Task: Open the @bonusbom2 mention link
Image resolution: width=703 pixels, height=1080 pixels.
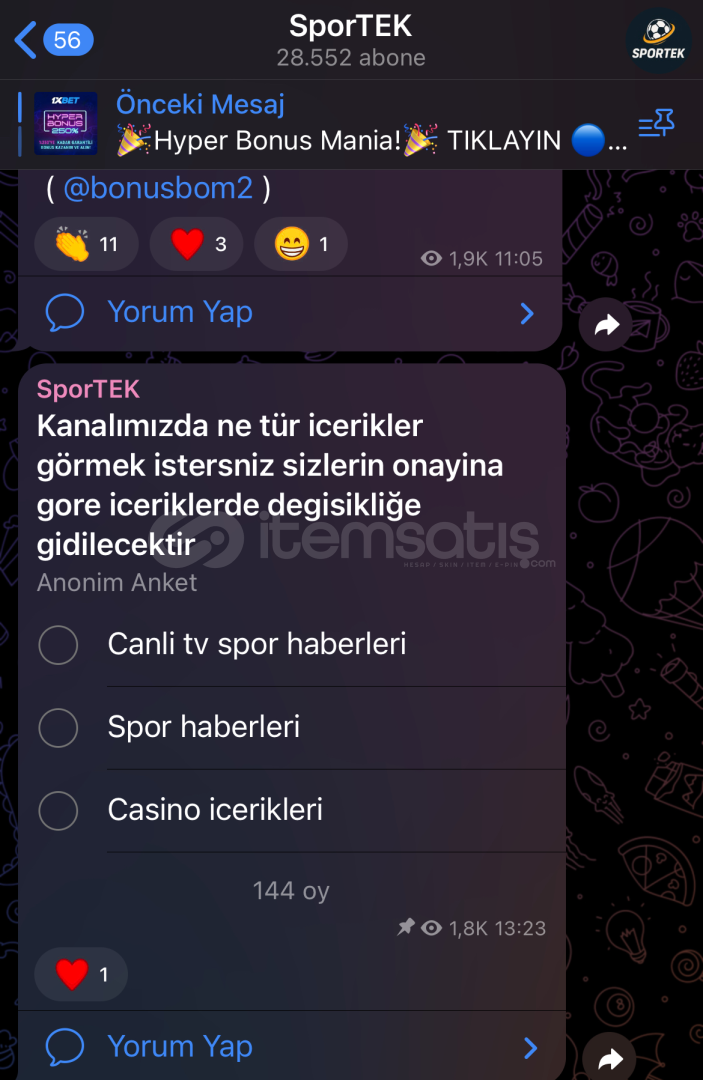Action: tap(158, 188)
